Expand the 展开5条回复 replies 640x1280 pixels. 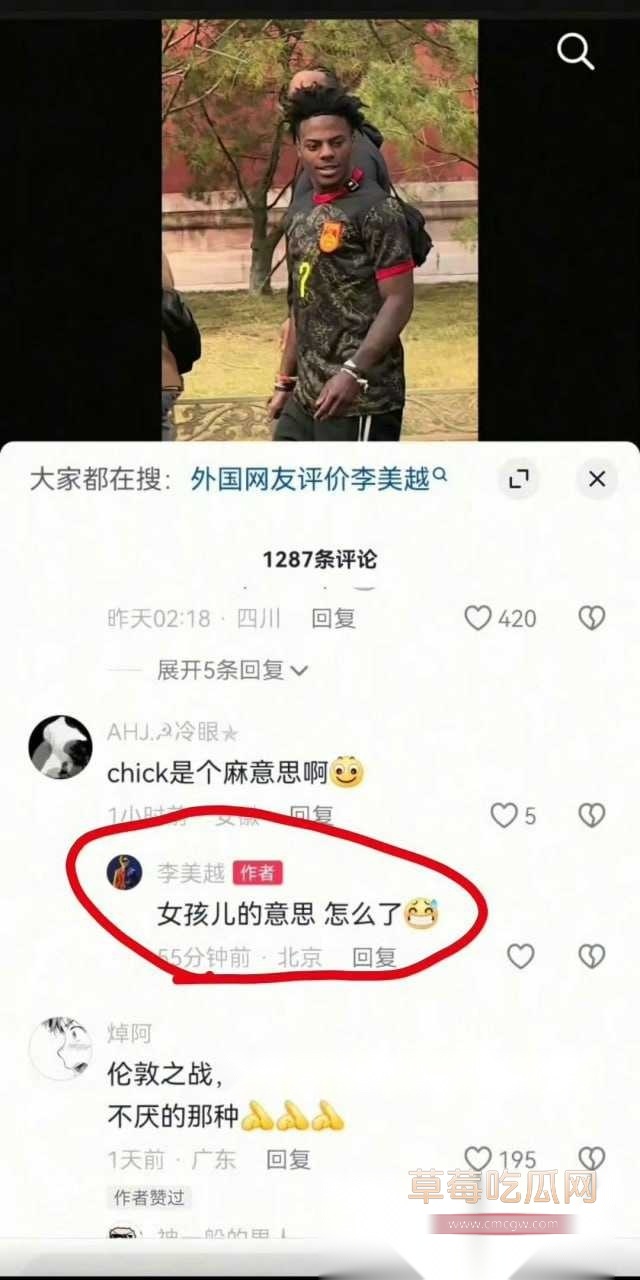232,670
